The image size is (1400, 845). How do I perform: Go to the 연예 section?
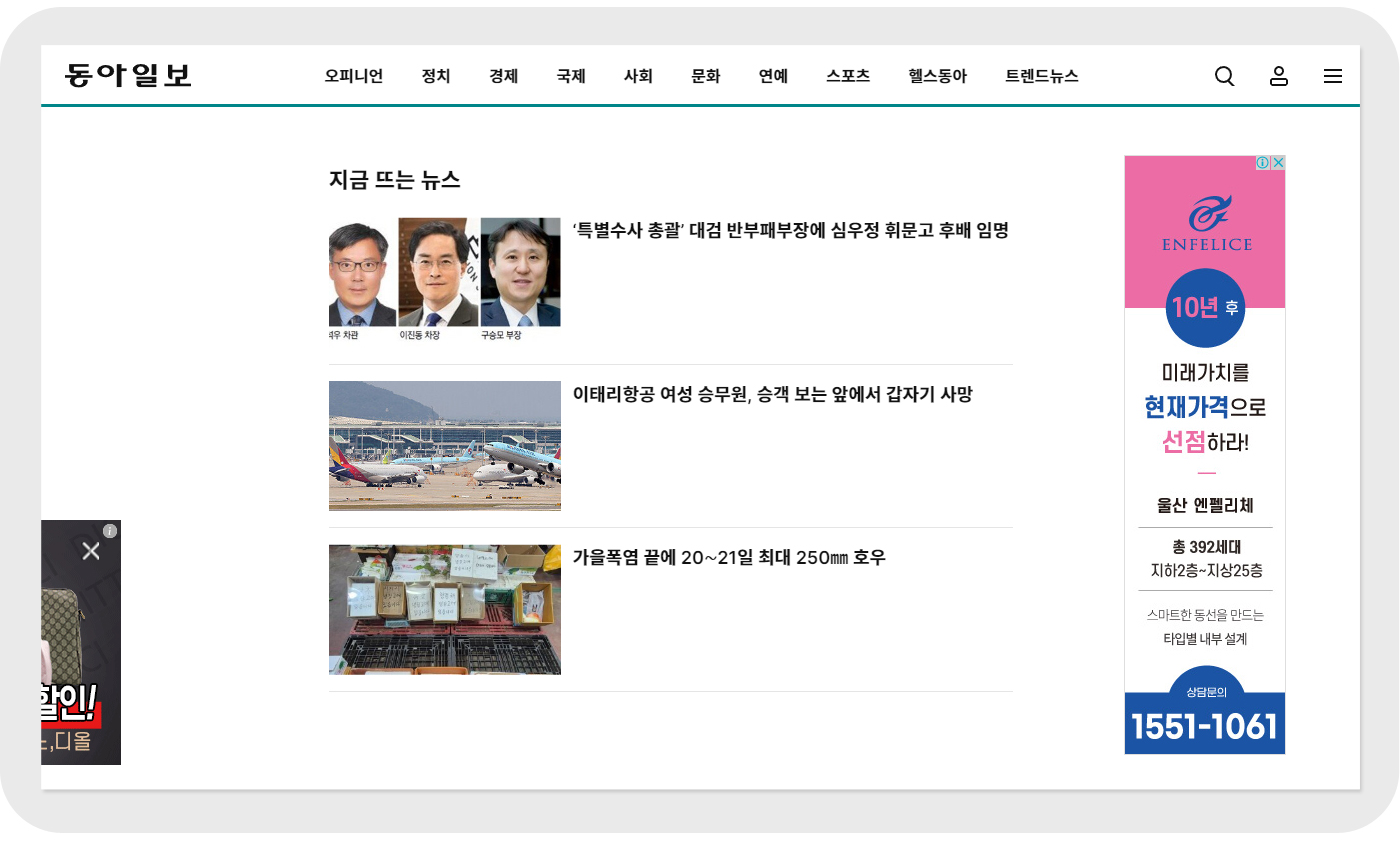[x=773, y=76]
